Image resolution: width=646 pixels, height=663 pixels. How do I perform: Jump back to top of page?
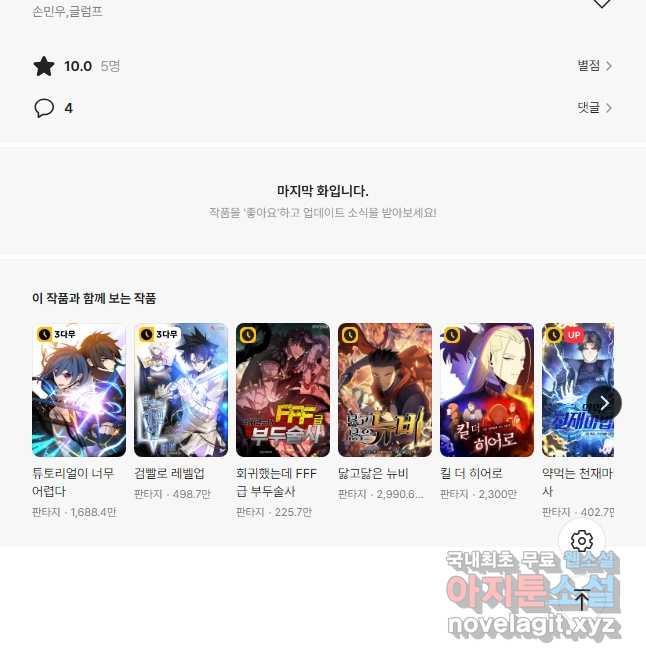tap(582, 599)
